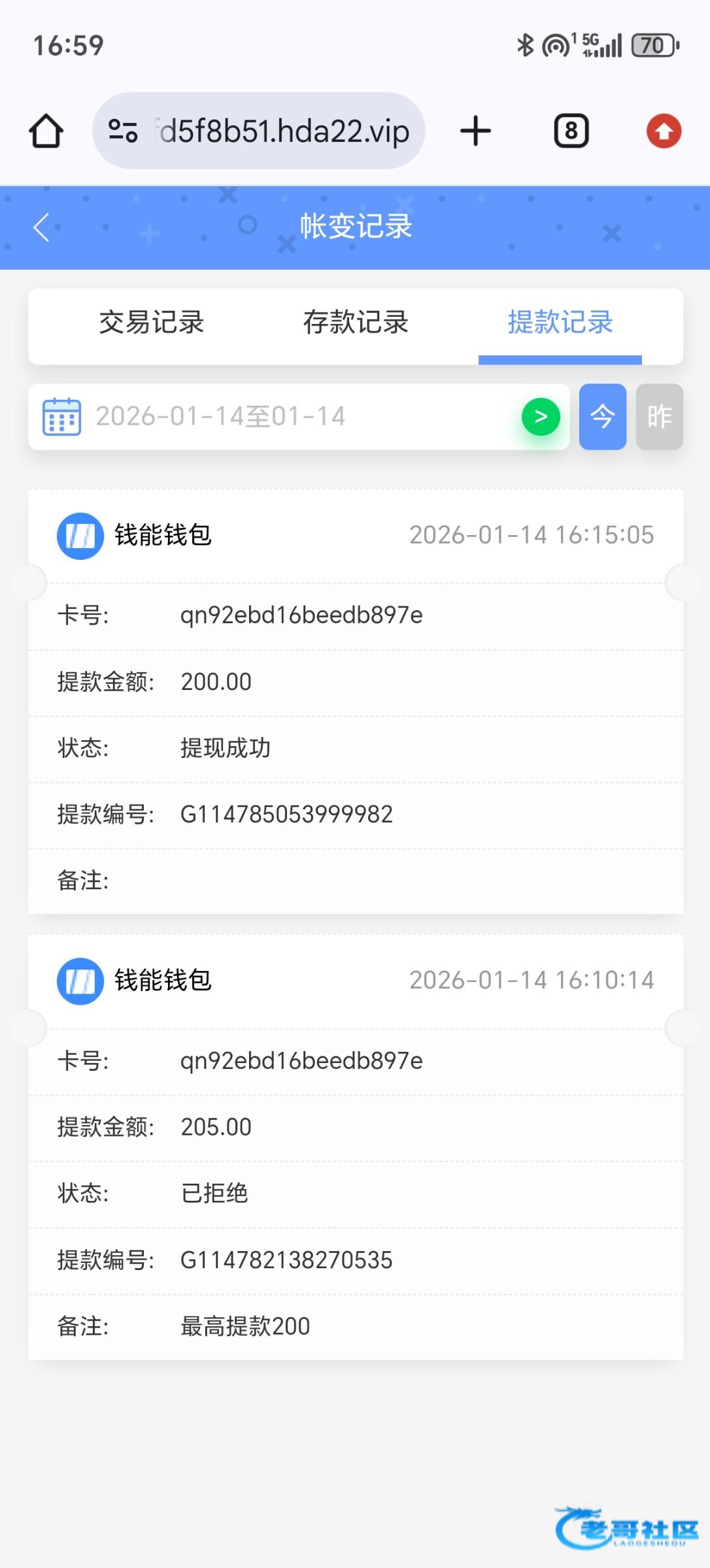Viewport: 710px width, 1568px height.
Task: Tap the green arrow search button
Action: click(x=541, y=417)
